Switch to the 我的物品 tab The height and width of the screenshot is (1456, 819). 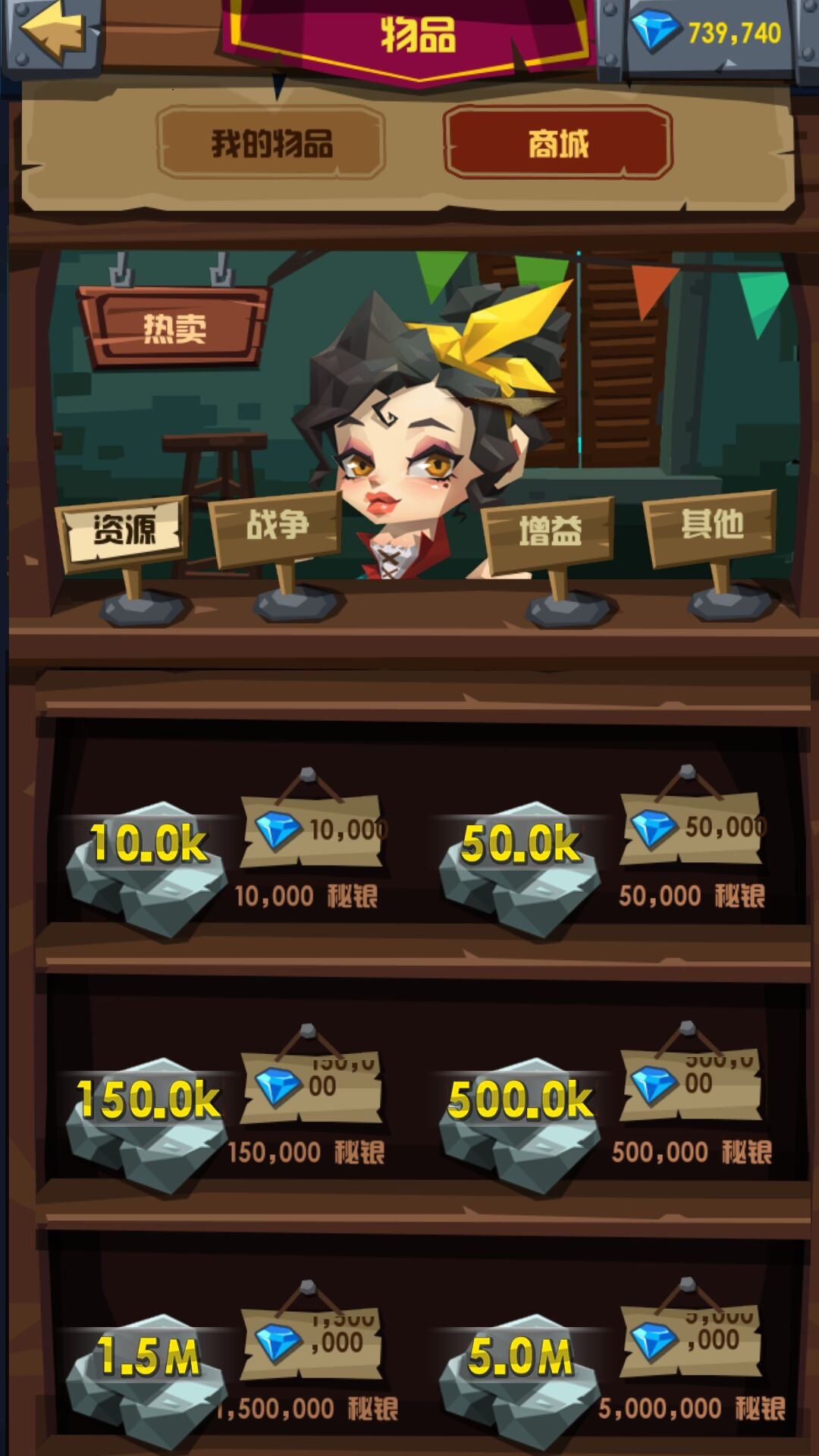[x=271, y=143]
